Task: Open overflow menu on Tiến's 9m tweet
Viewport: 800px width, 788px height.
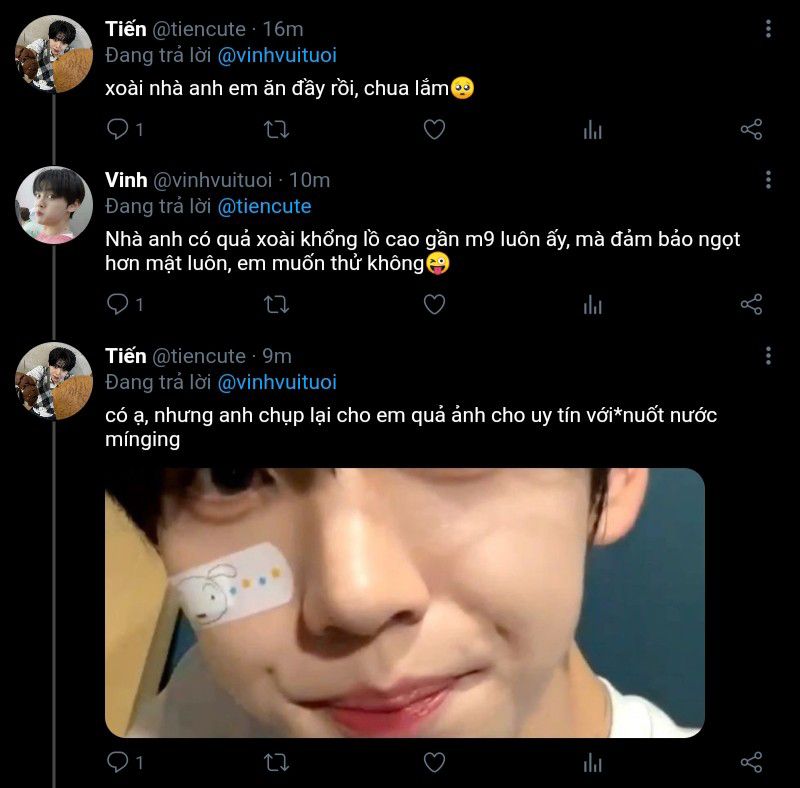Action: point(768,356)
